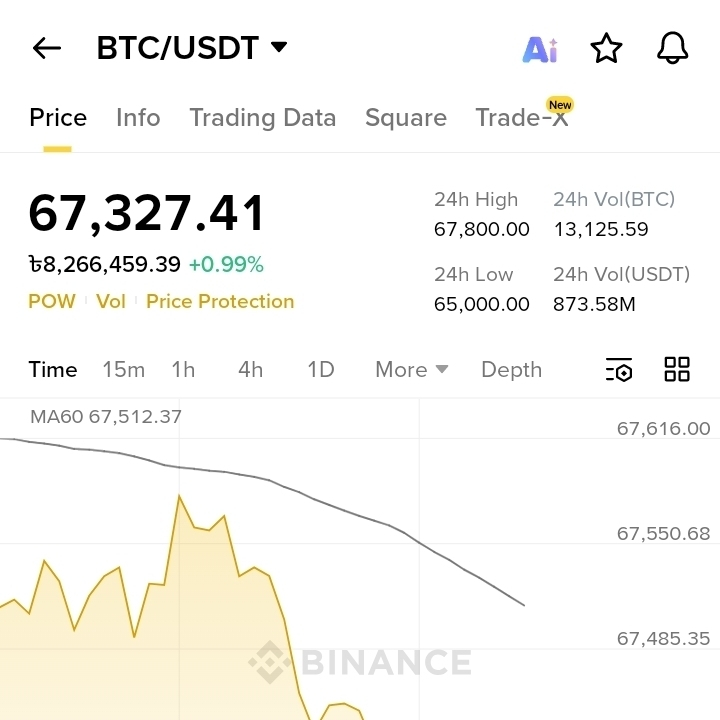720x720 pixels.
Task: Open the AI assistant icon
Action: 540,48
